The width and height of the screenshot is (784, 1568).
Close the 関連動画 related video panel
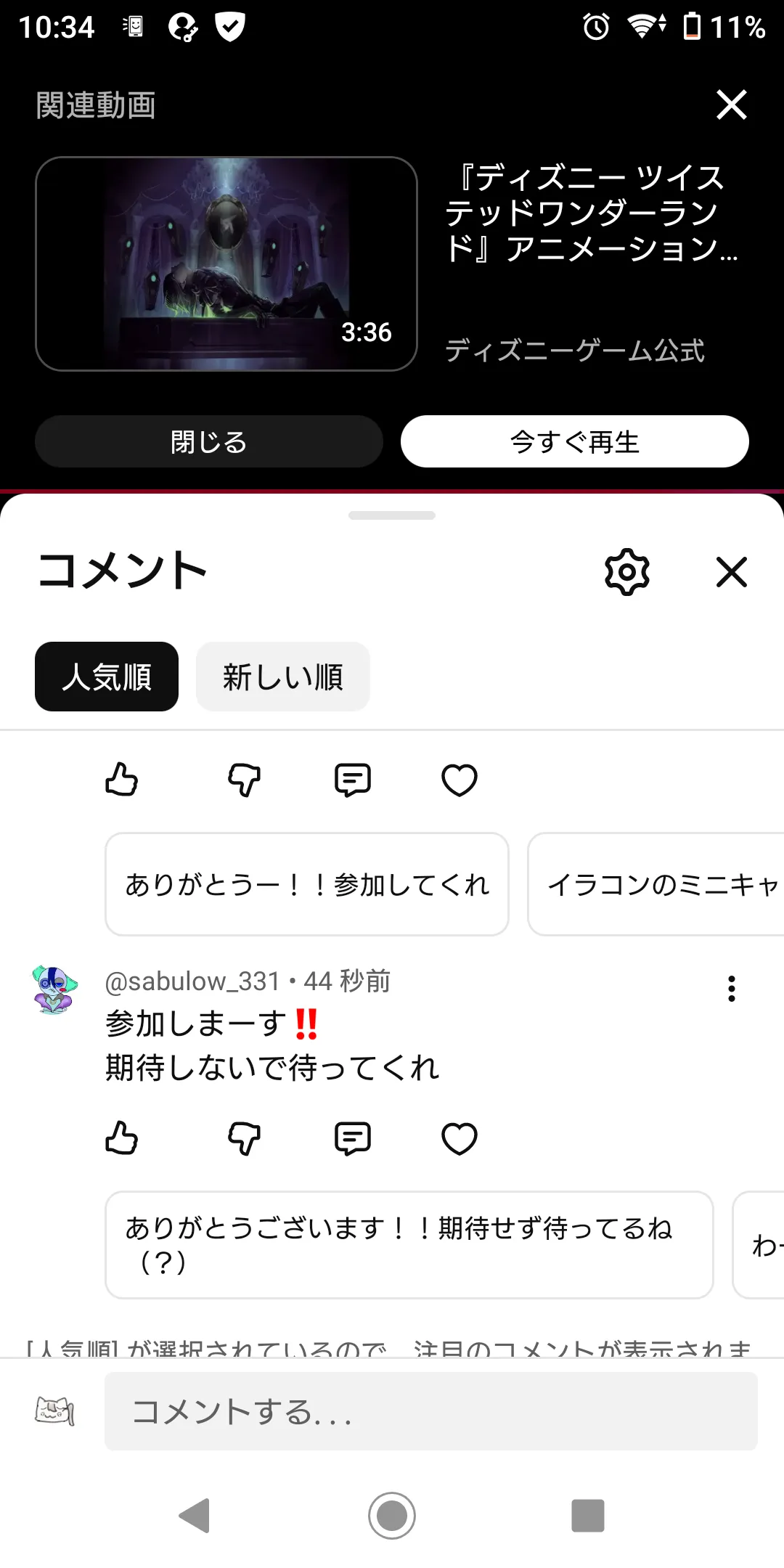[731, 105]
